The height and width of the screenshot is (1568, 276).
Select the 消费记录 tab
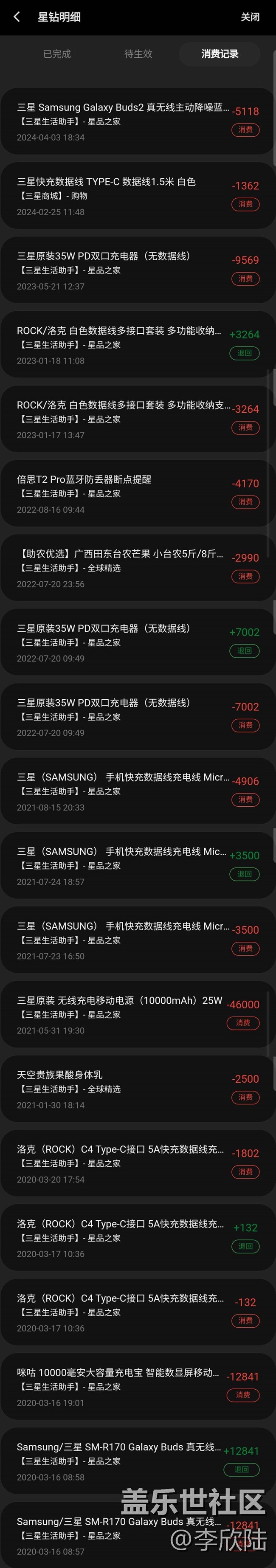[220, 54]
